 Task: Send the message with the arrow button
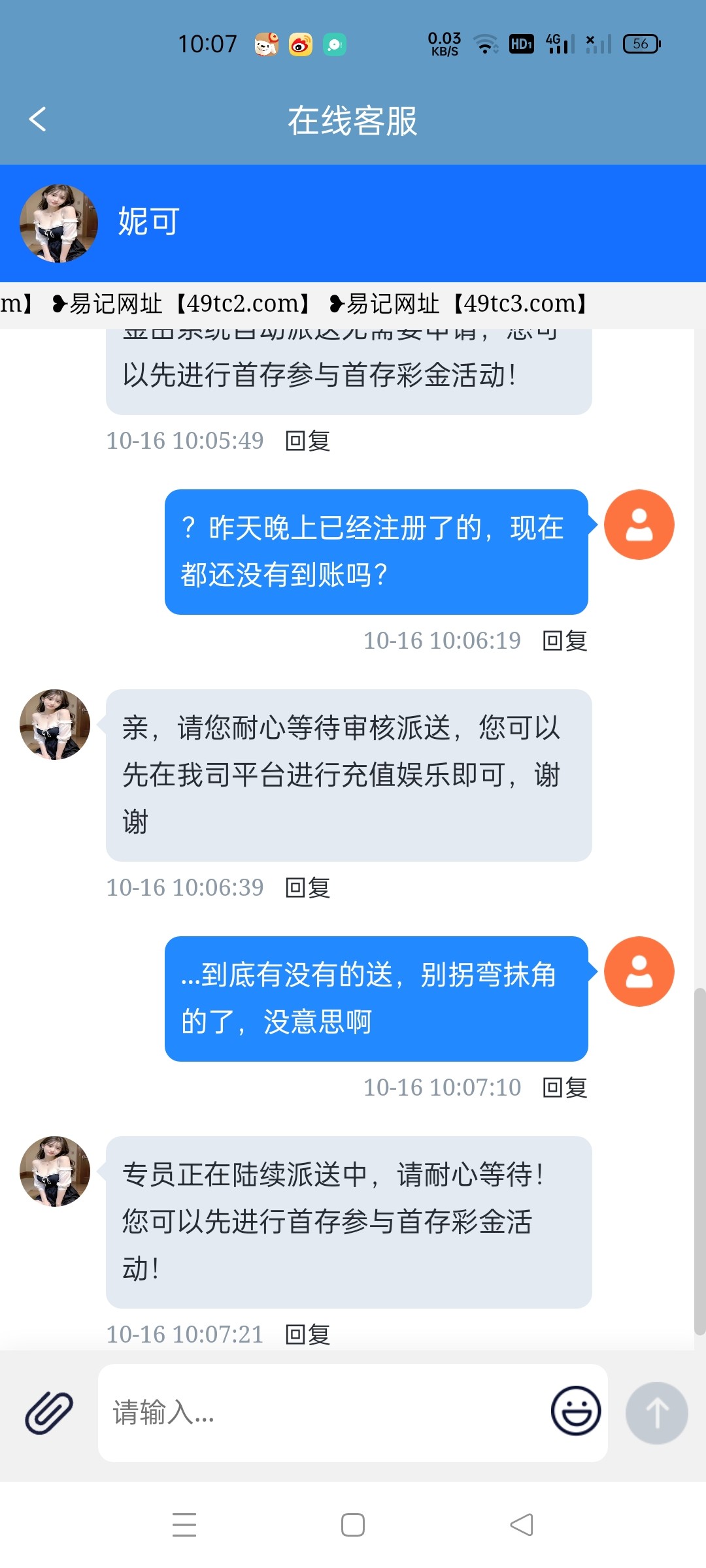pyautogui.click(x=656, y=1413)
